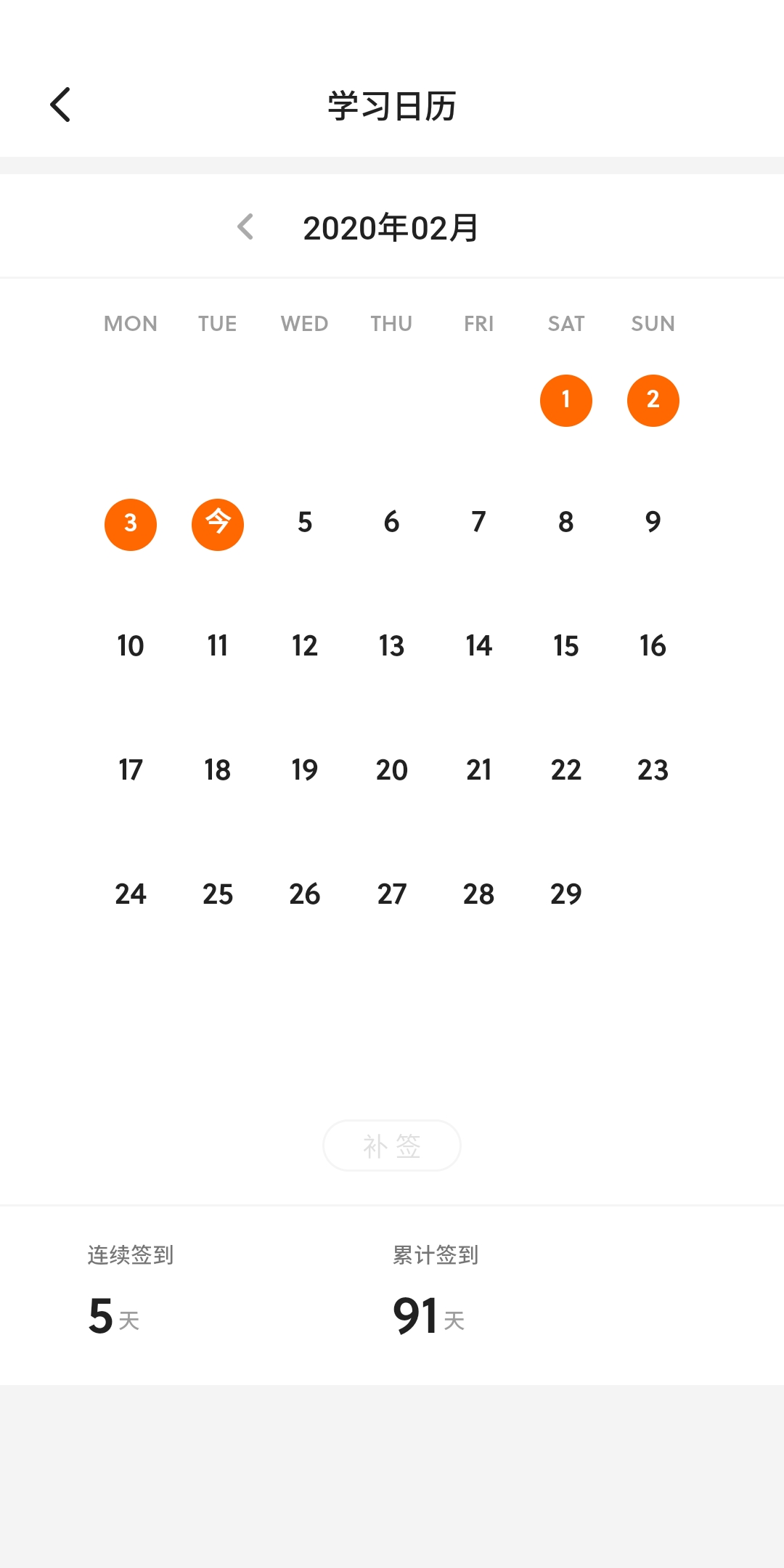Pick February 24 on the calendar

(131, 894)
